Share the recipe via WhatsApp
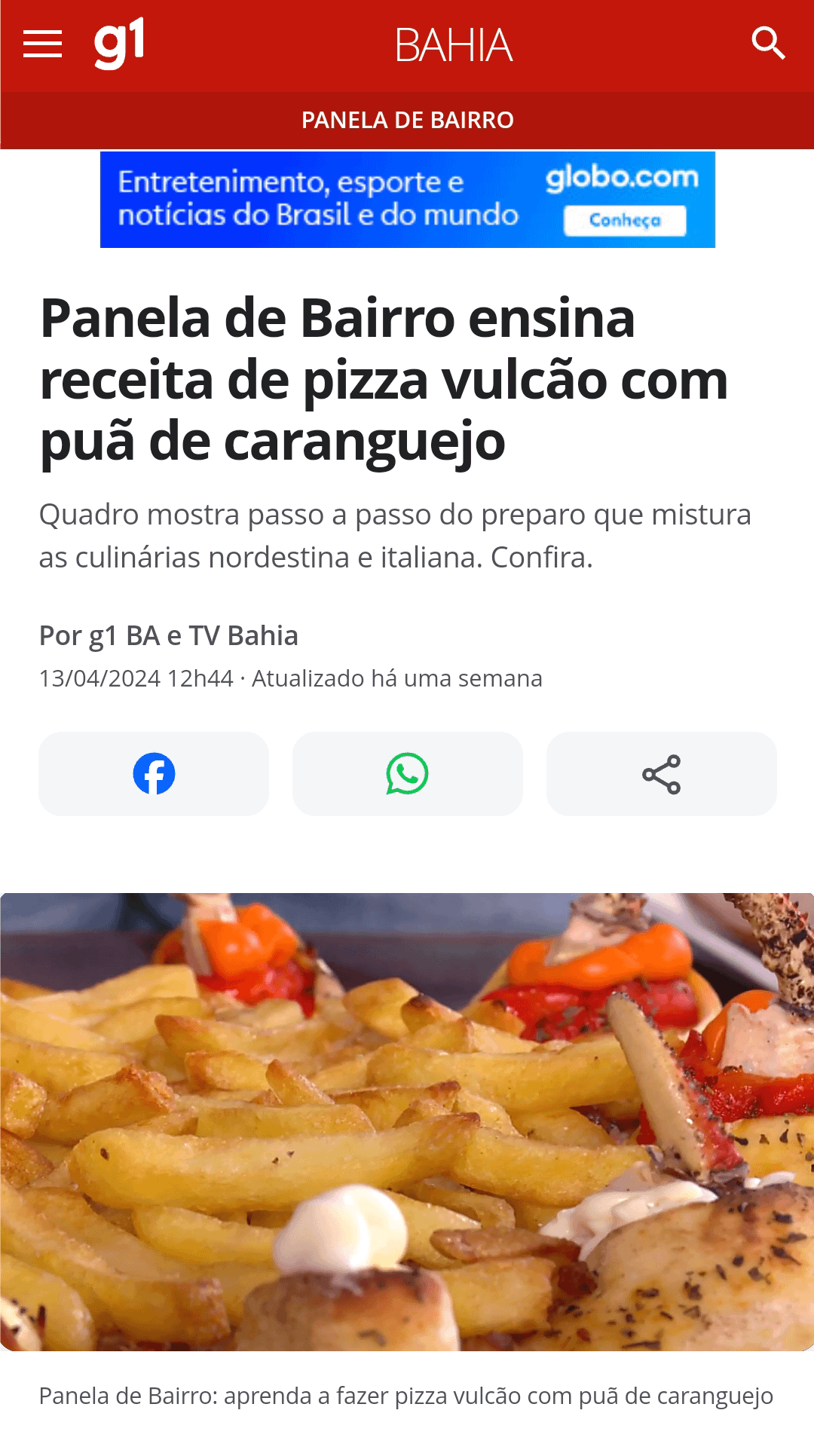Viewport: 814px width, 1456px height. pyautogui.click(x=407, y=774)
